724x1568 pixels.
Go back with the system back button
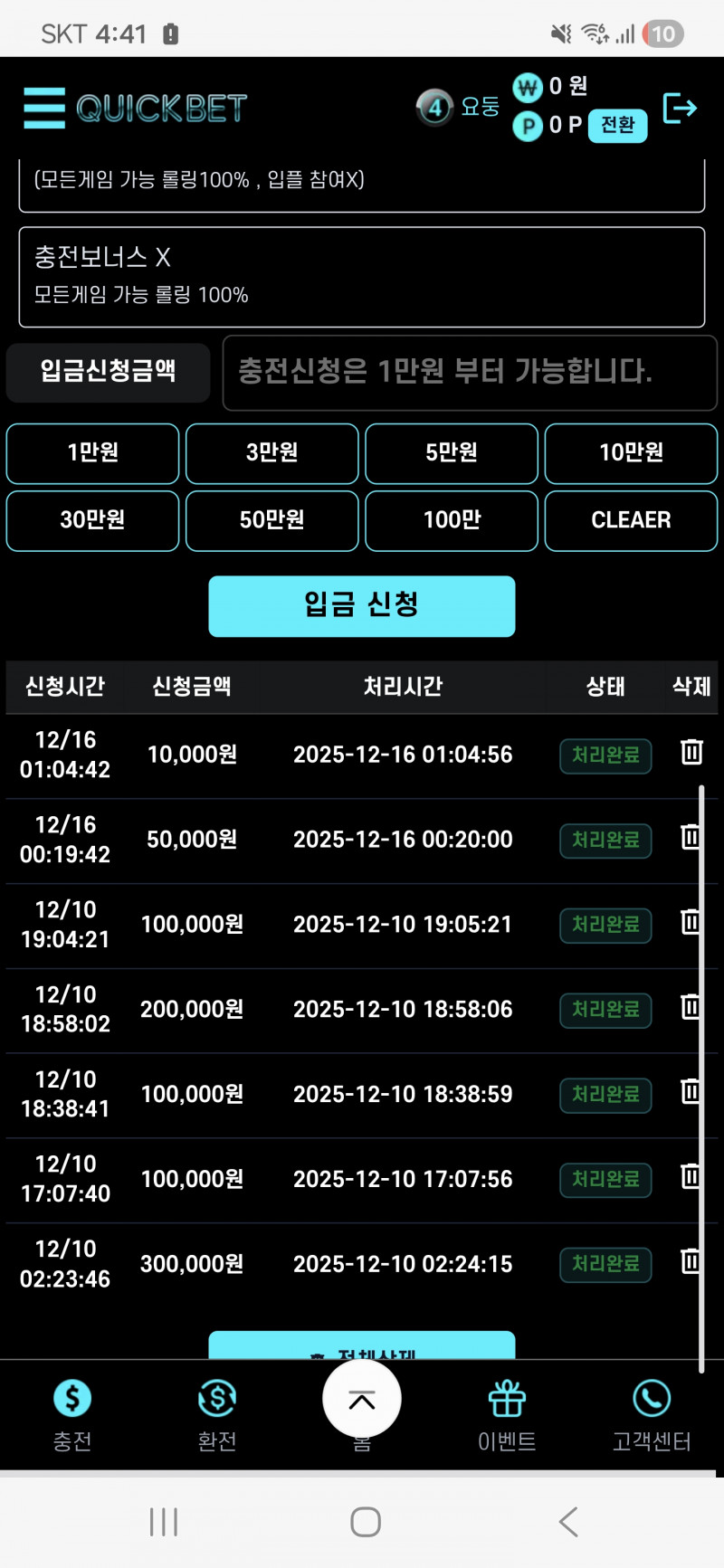click(568, 1521)
